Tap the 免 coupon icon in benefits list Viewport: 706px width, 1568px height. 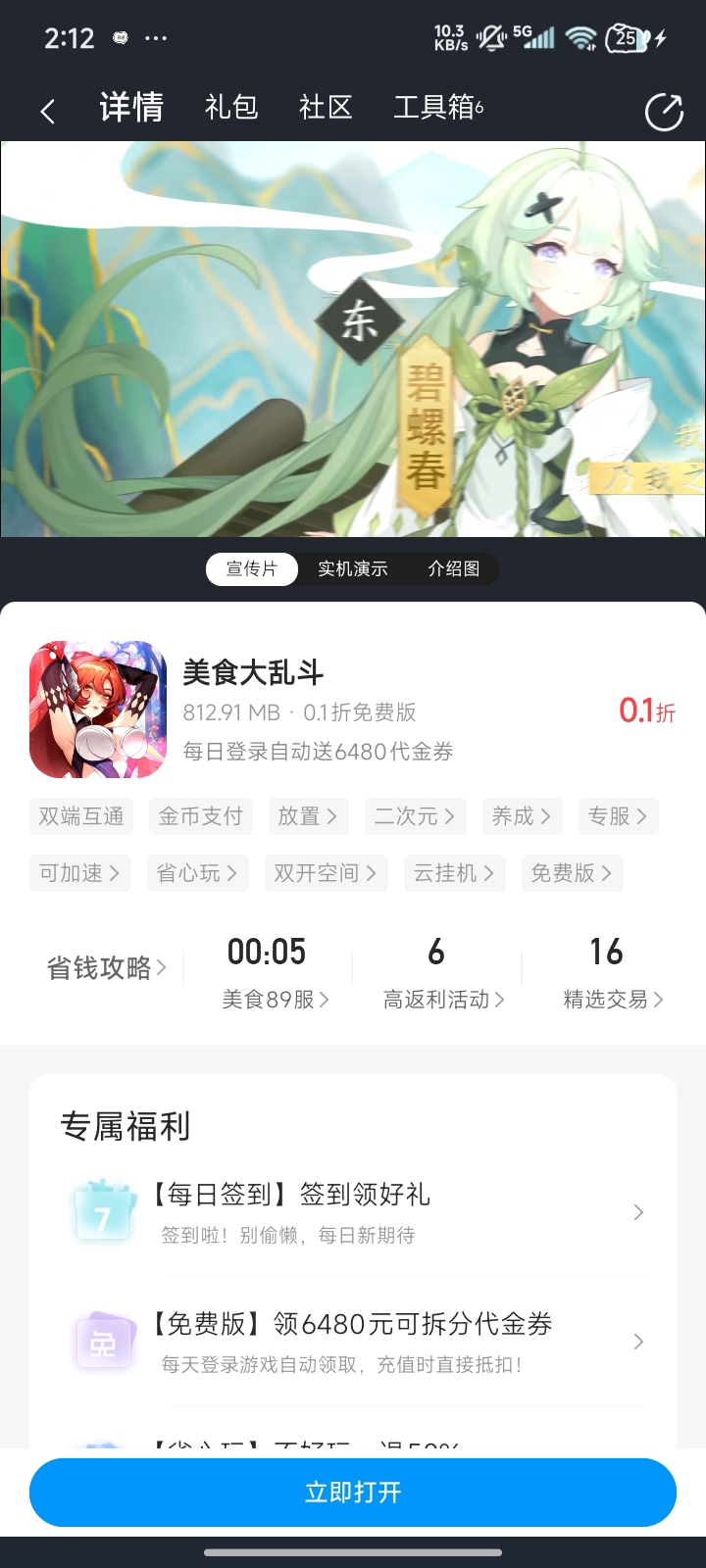(x=103, y=1342)
